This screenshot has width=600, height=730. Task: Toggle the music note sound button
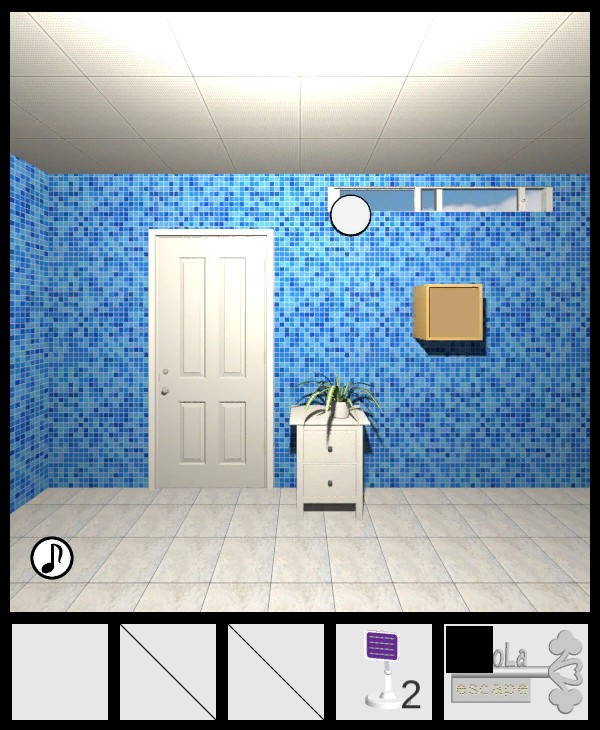51,558
